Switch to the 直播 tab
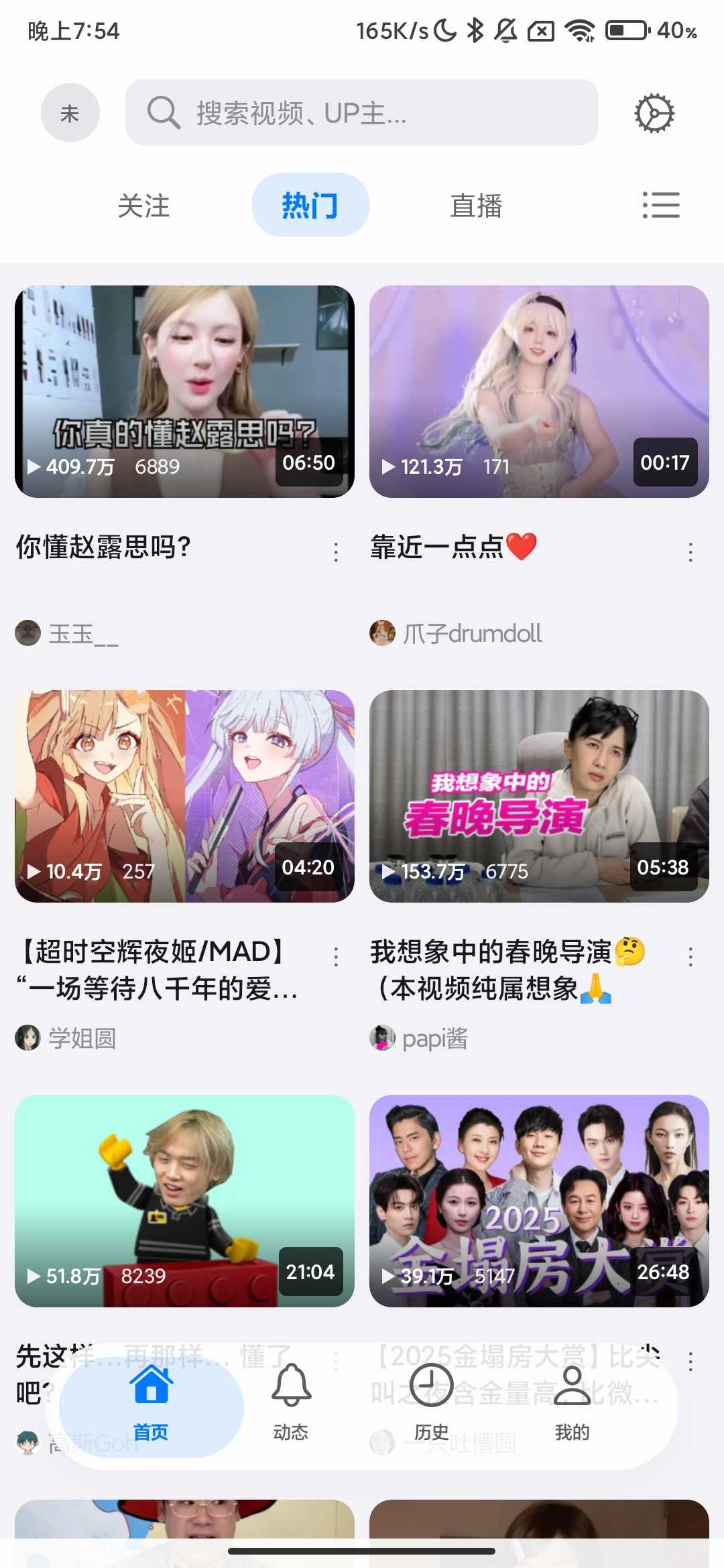Image resolution: width=724 pixels, height=1568 pixels. (x=475, y=205)
